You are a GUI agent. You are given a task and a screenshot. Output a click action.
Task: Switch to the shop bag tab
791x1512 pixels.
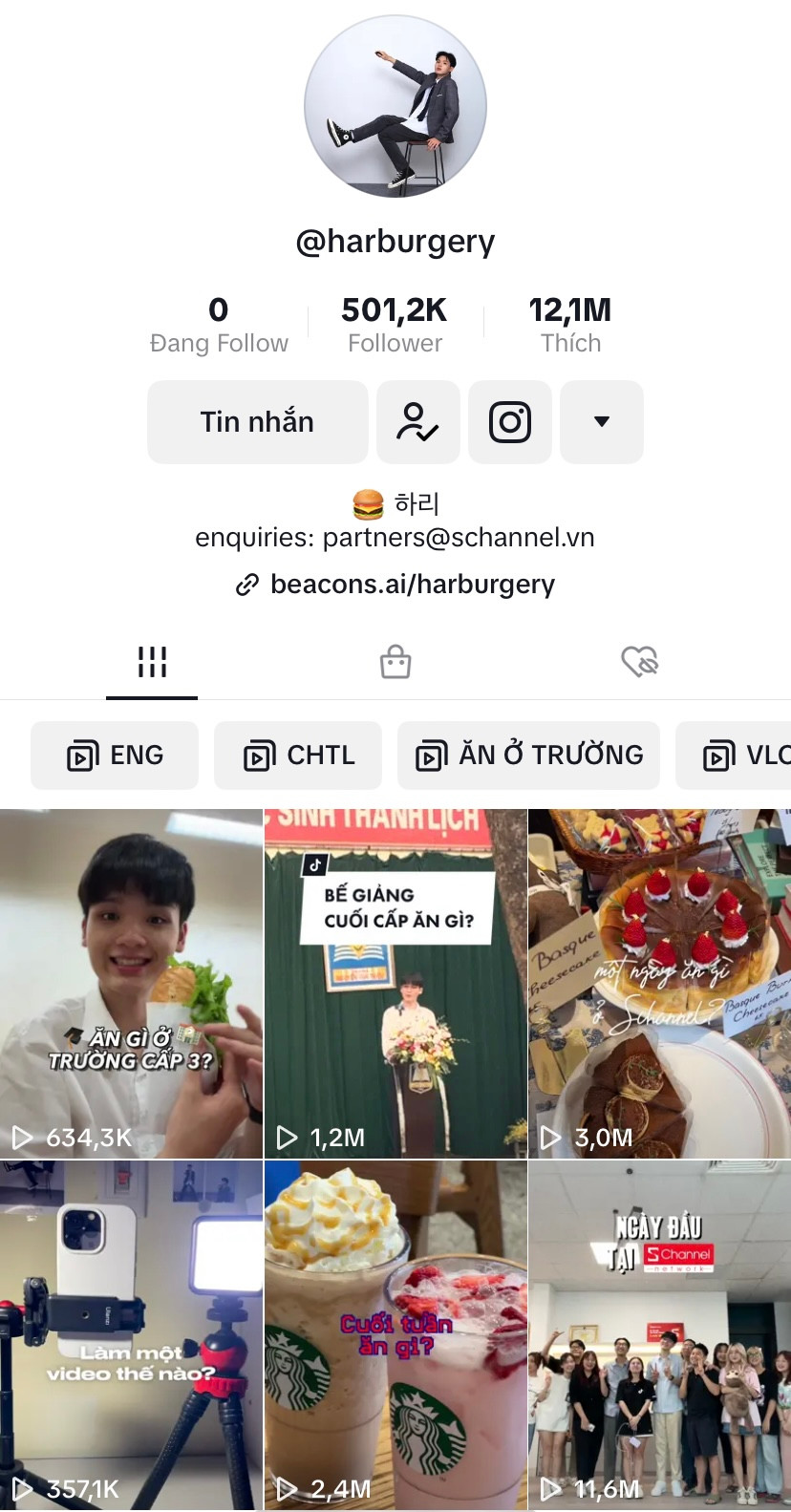[395, 661]
